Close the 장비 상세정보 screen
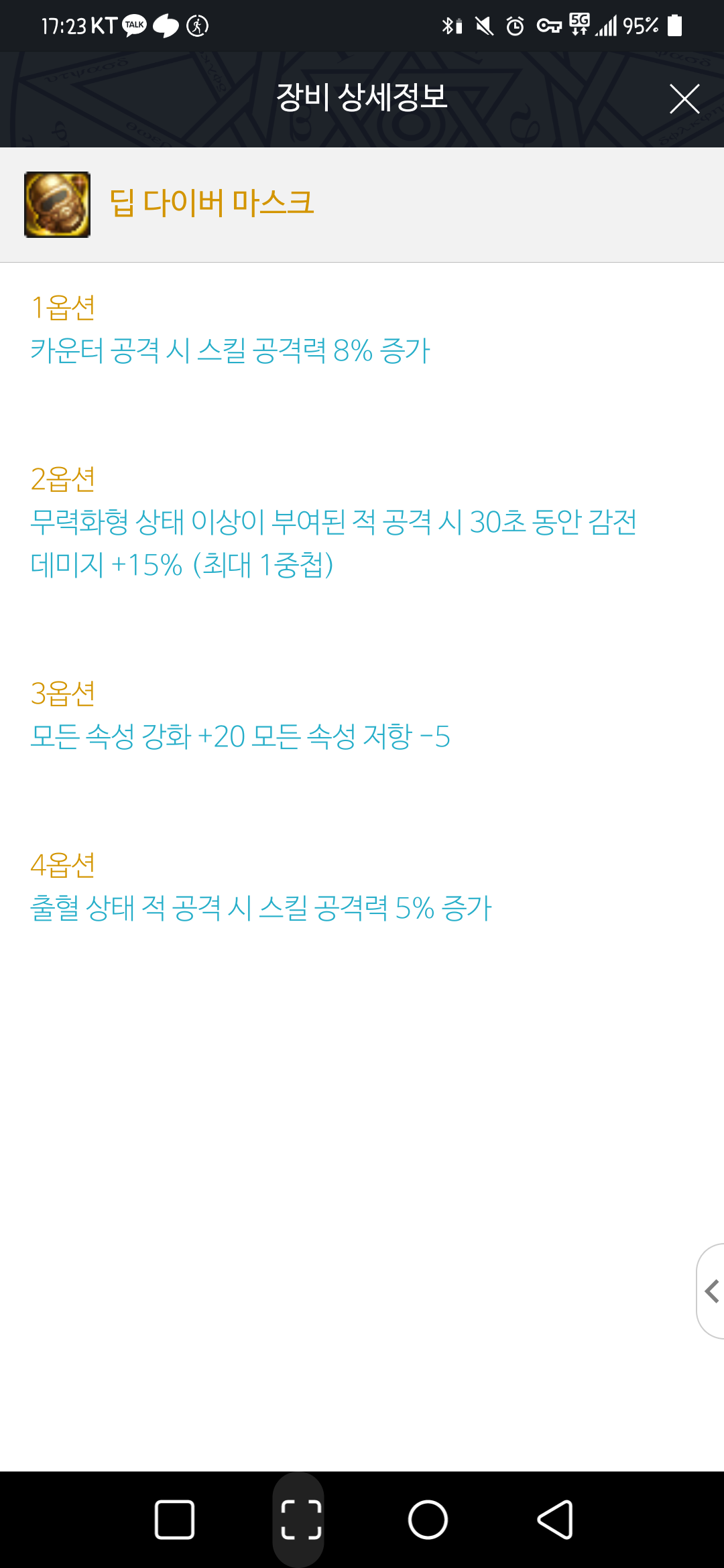 click(x=684, y=99)
